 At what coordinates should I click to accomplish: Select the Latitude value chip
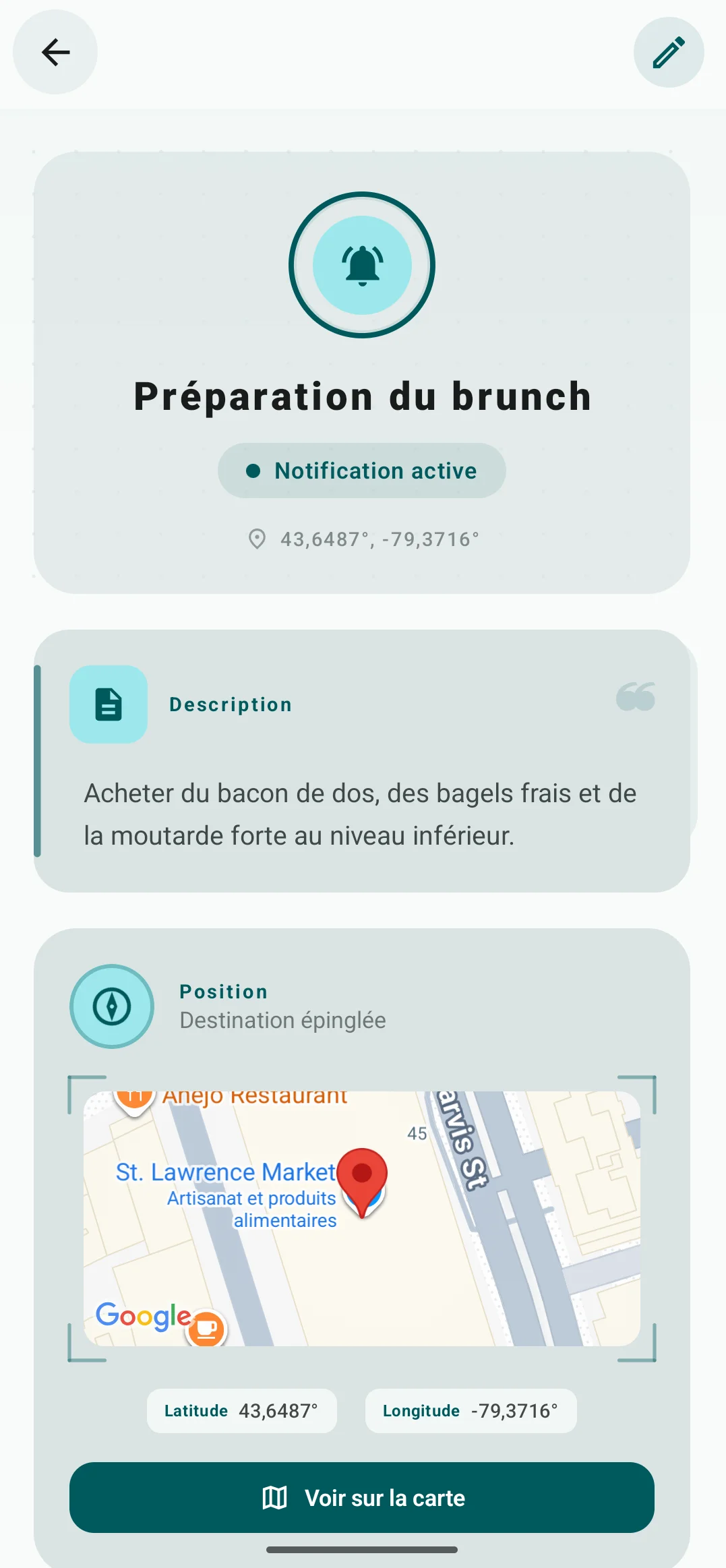pos(243,1410)
